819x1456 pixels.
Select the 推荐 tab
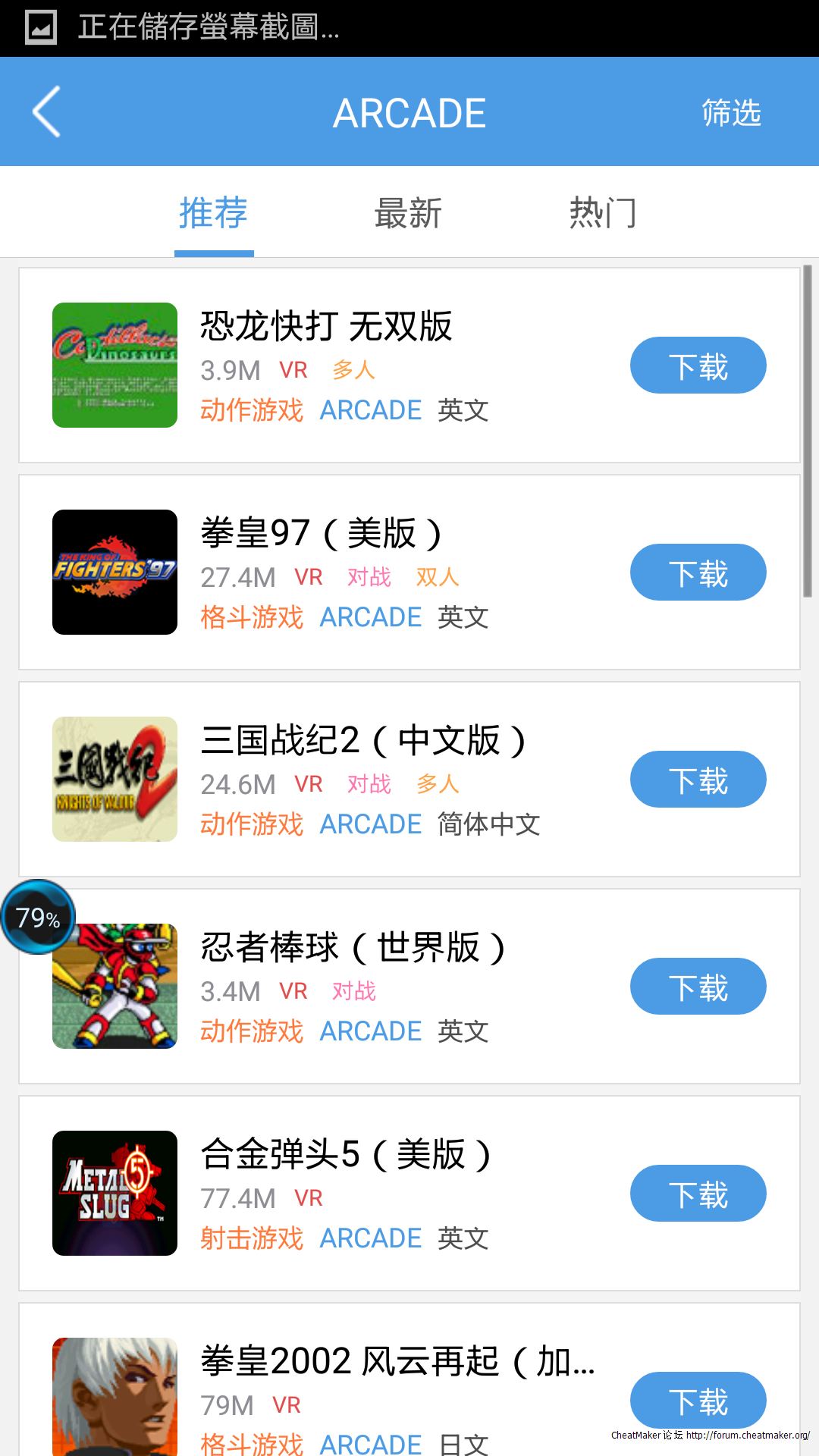tap(213, 212)
